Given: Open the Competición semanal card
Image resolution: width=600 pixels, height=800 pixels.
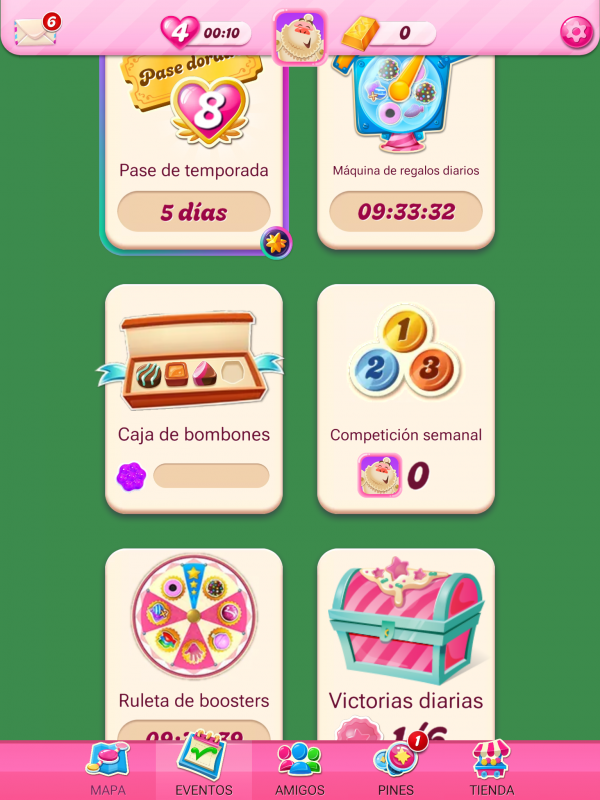Looking at the screenshot, I should [x=406, y=398].
